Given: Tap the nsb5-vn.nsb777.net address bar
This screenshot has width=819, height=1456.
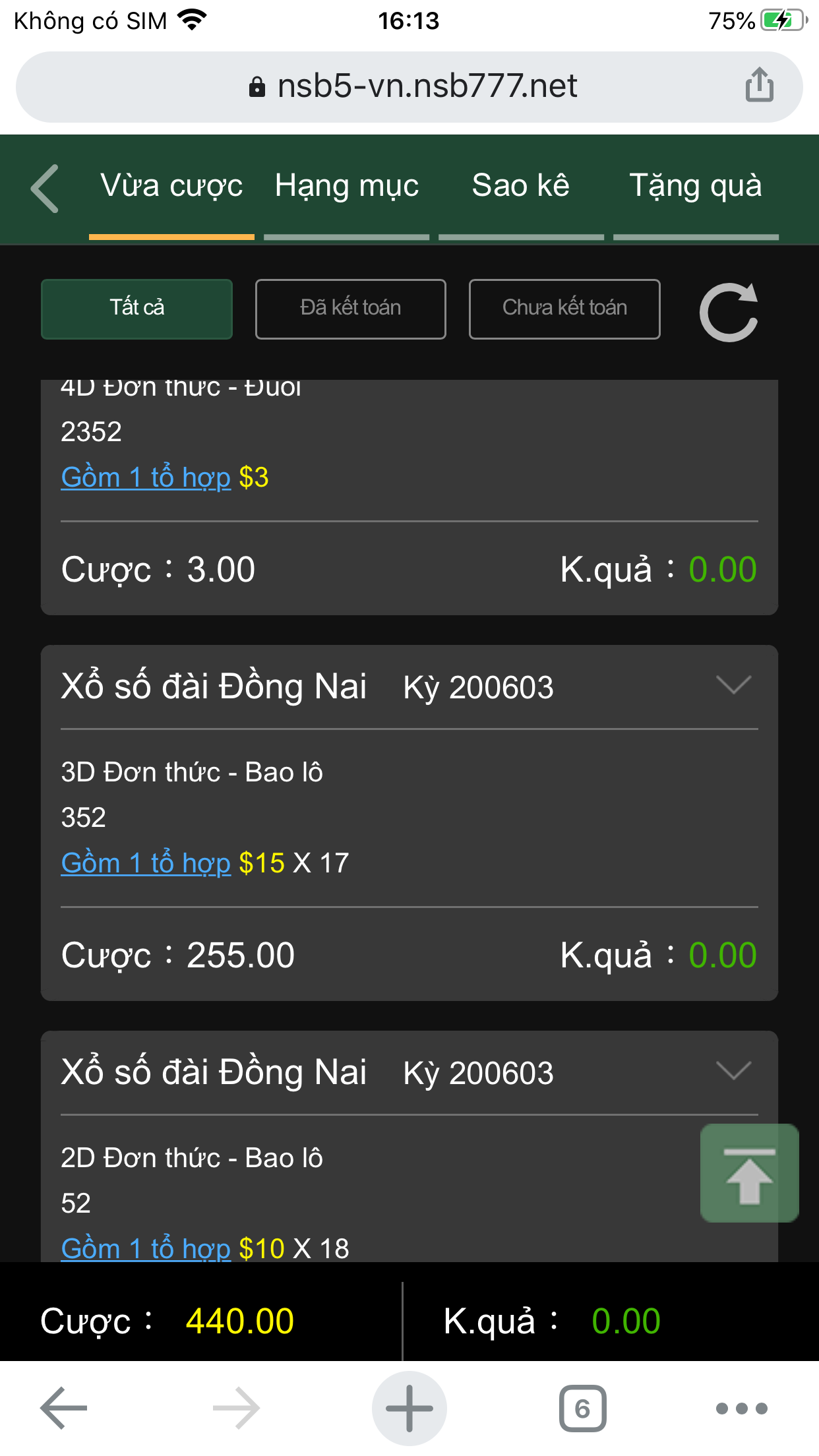Looking at the screenshot, I should coord(409,86).
